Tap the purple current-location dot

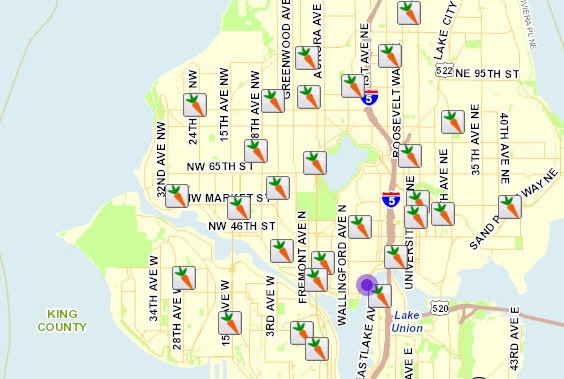367,285
